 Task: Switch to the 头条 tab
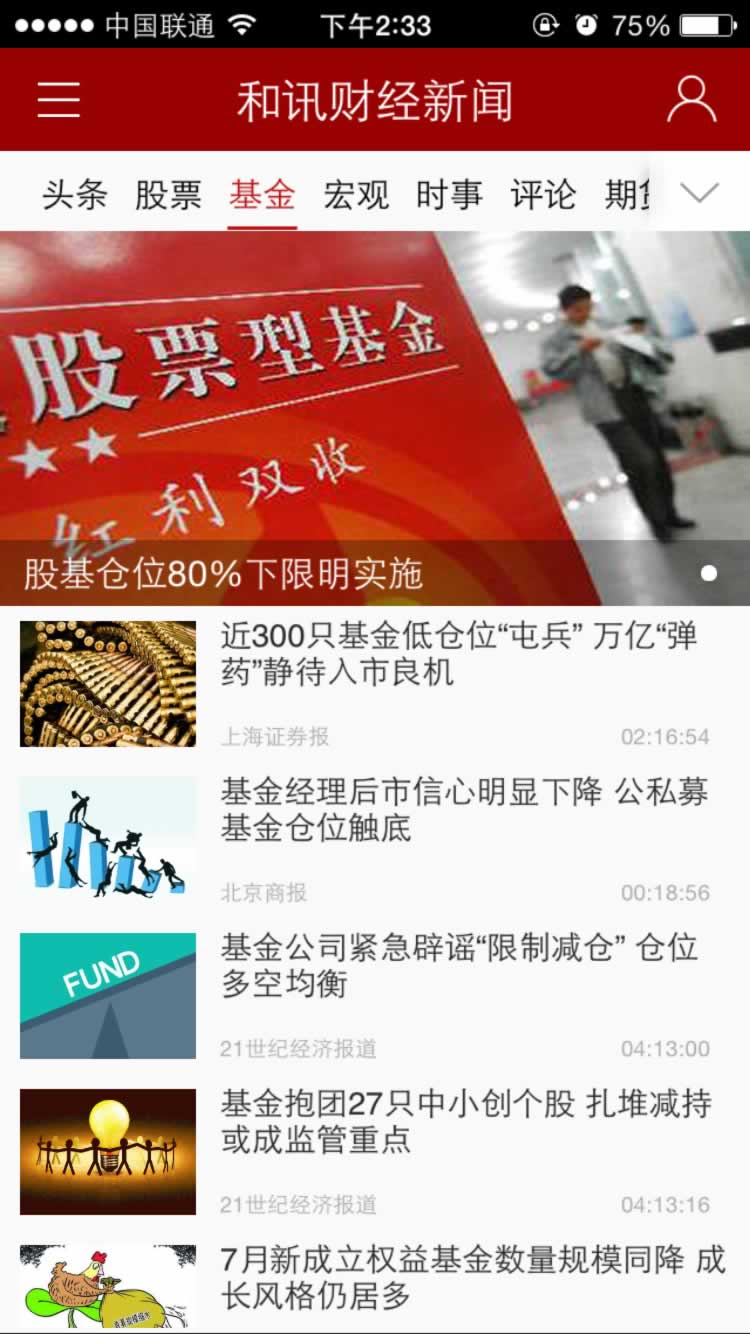tap(75, 194)
